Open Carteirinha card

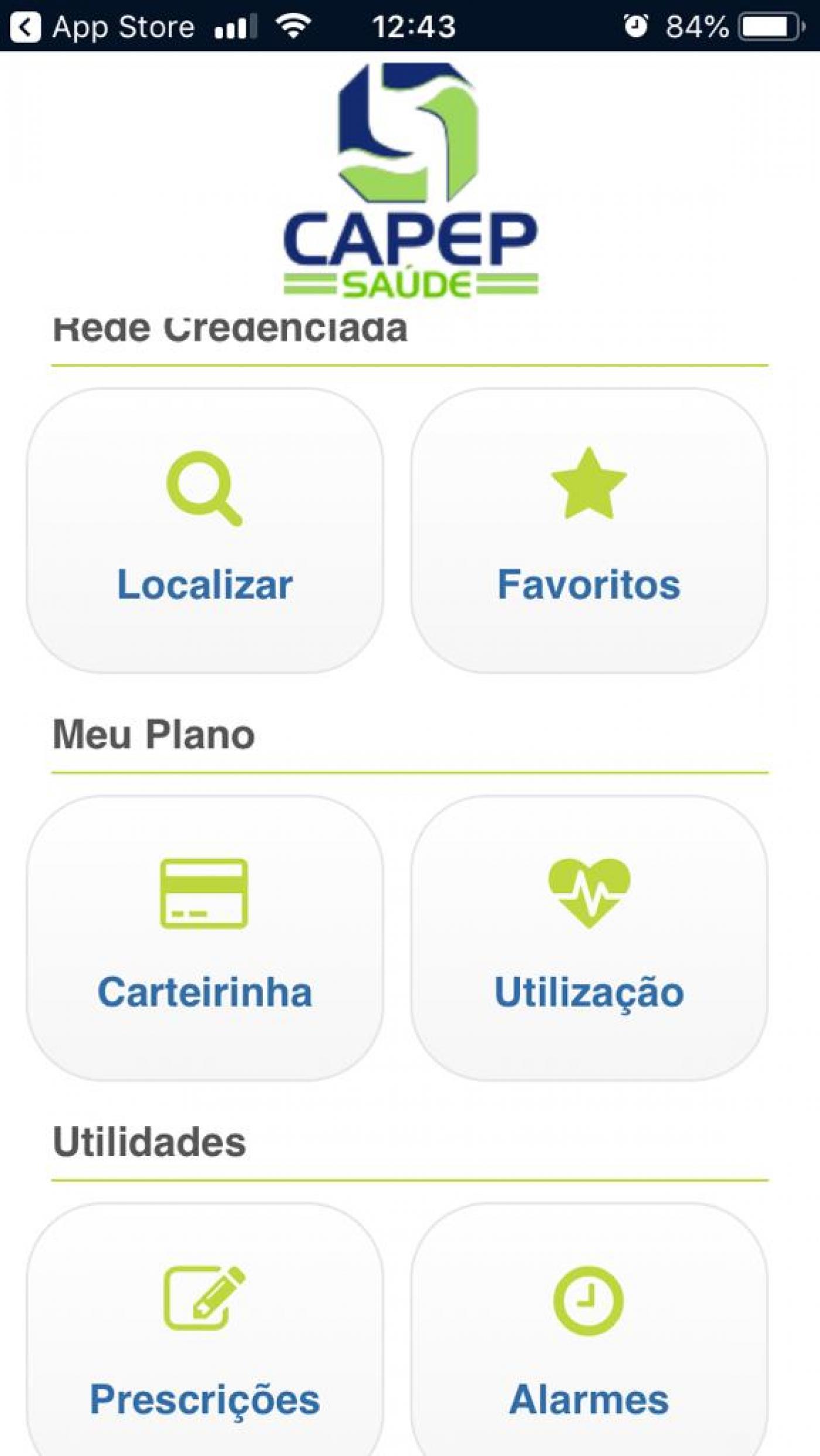204,937
